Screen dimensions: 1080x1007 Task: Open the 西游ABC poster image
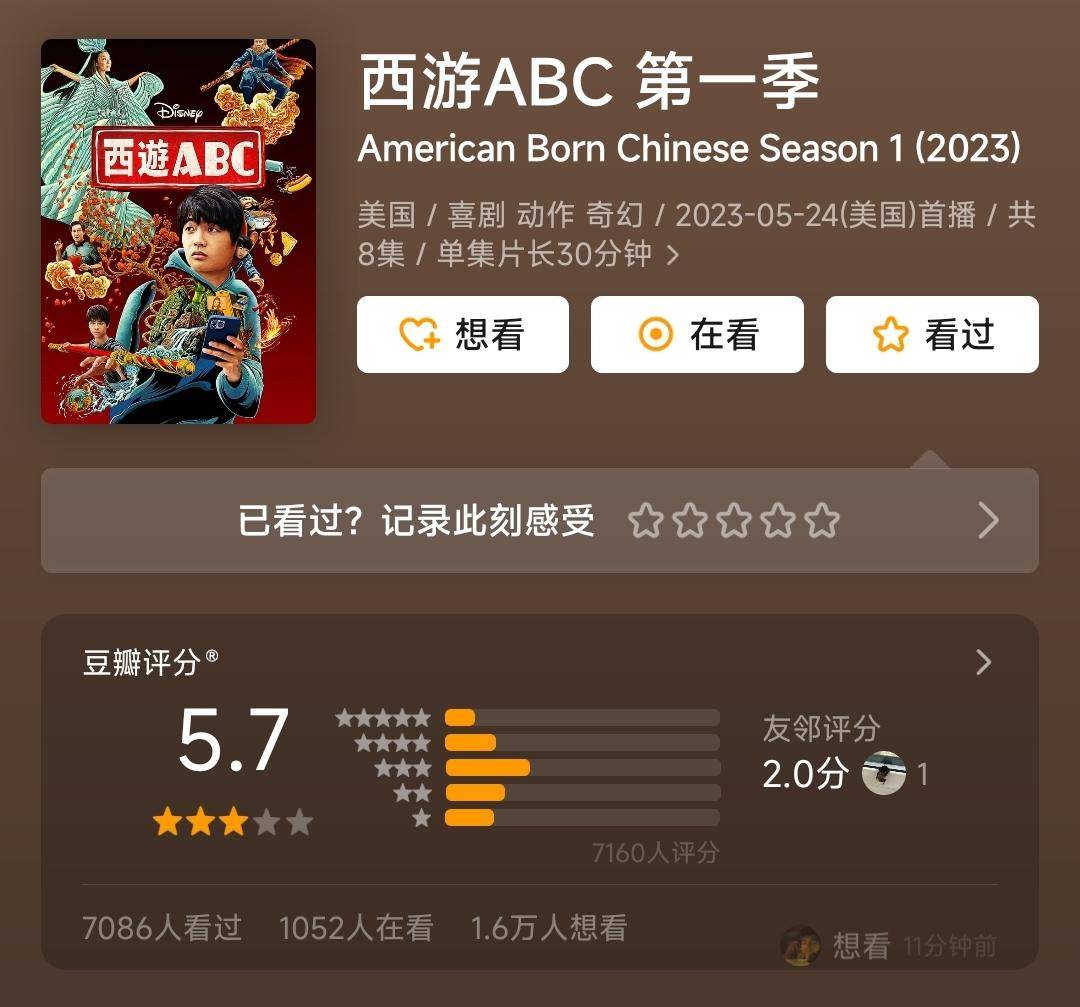178,231
